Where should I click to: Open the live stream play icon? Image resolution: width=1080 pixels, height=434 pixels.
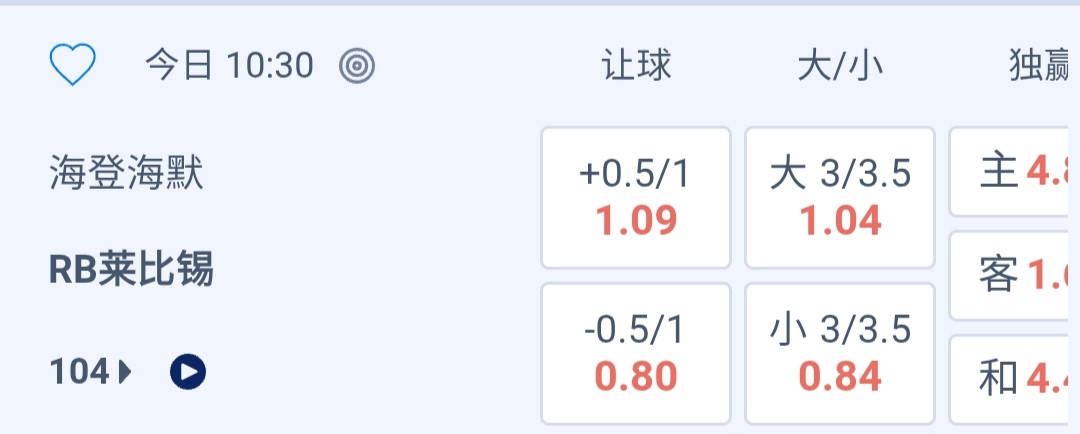point(188,373)
